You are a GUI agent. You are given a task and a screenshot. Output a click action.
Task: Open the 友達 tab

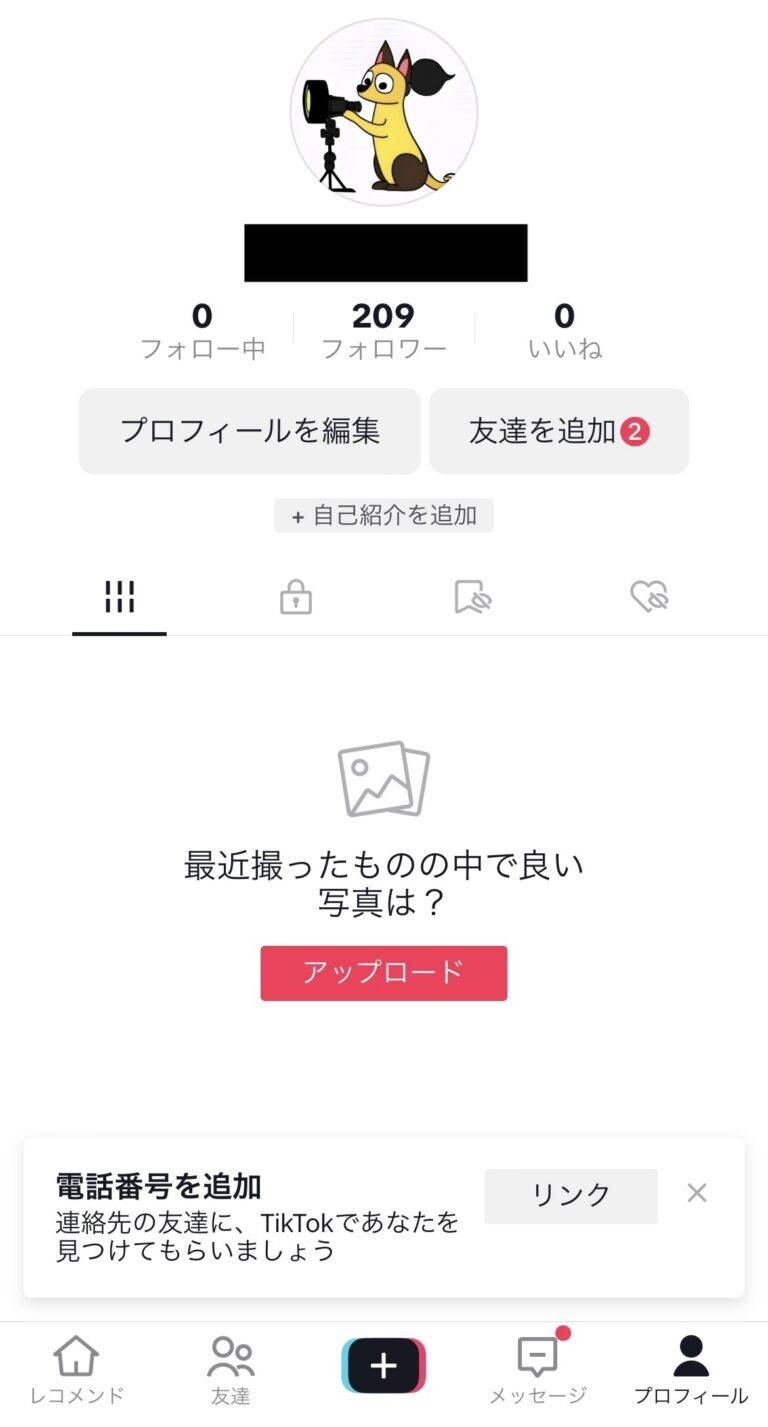(x=230, y=1370)
